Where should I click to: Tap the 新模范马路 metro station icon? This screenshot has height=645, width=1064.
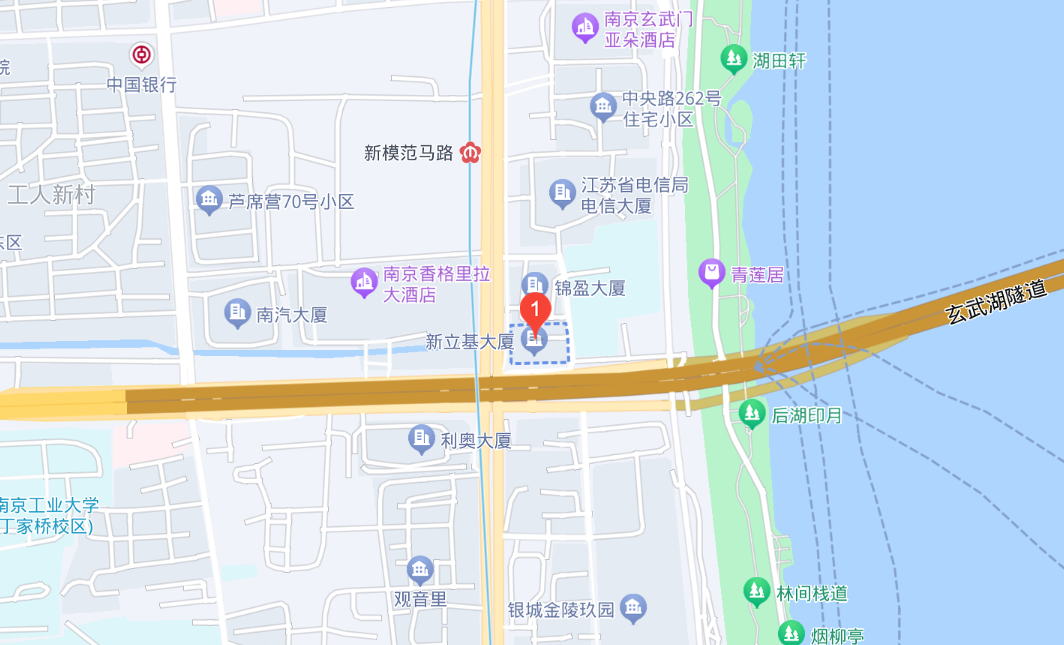pos(470,153)
